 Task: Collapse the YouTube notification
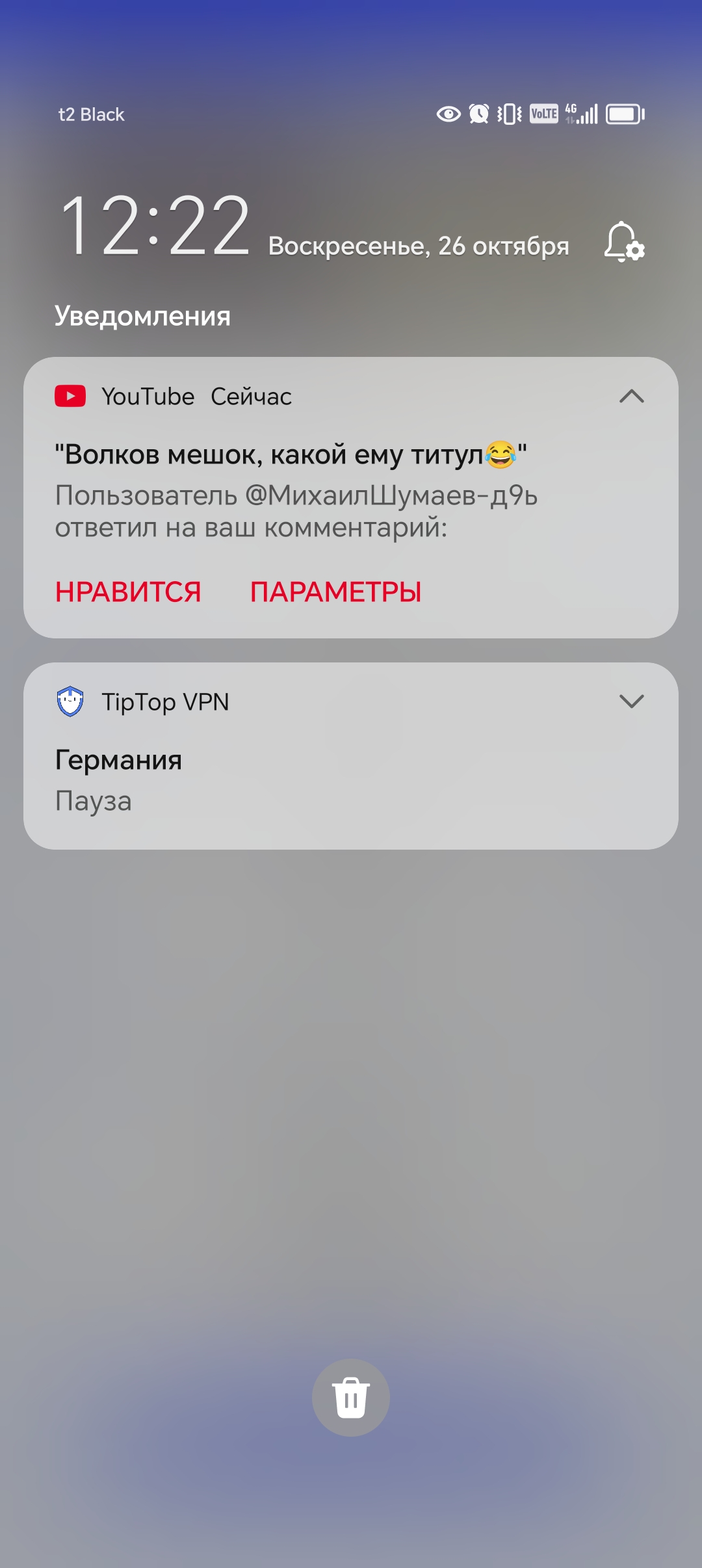pyautogui.click(x=631, y=397)
